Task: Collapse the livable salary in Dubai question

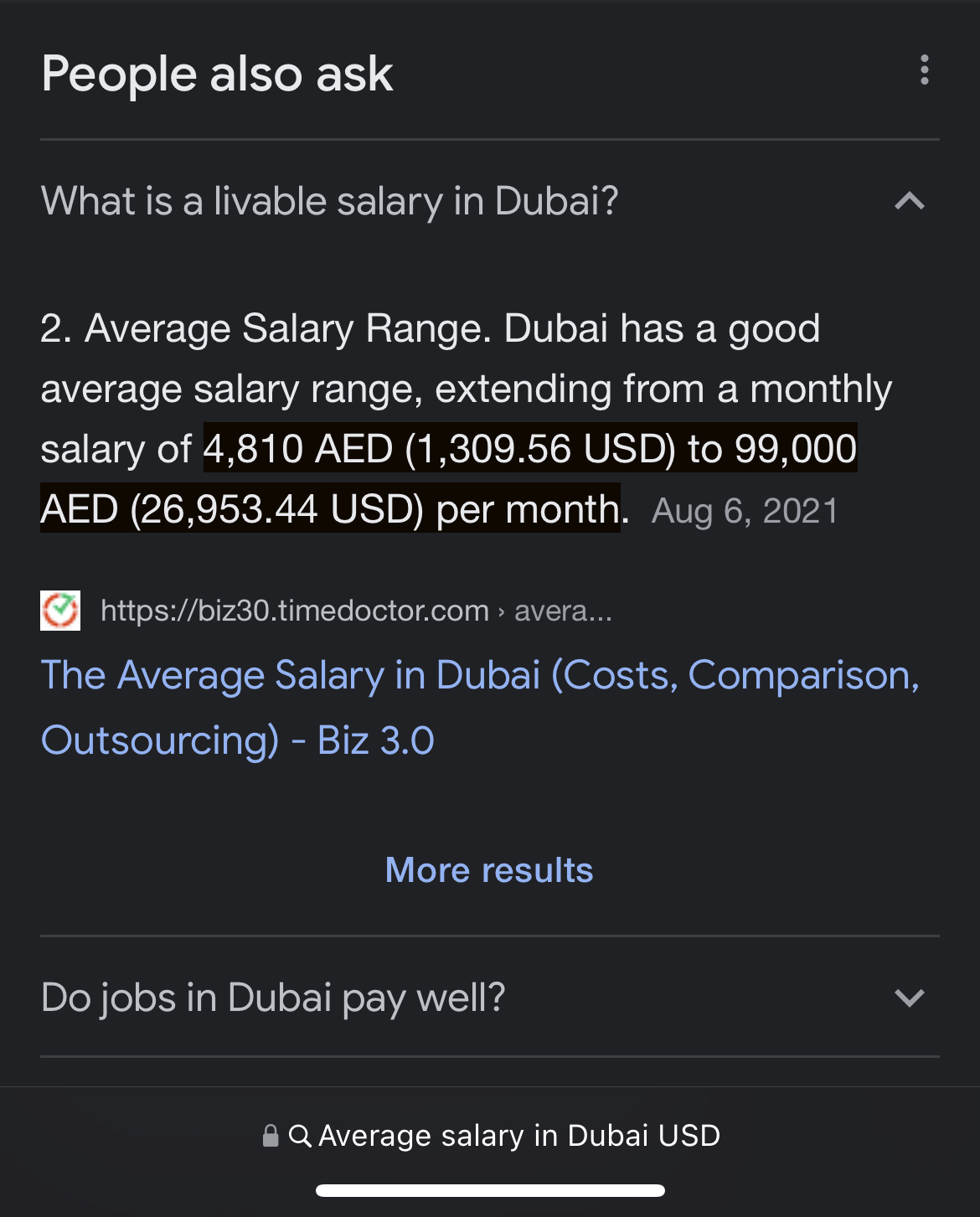Action: coord(909,201)
